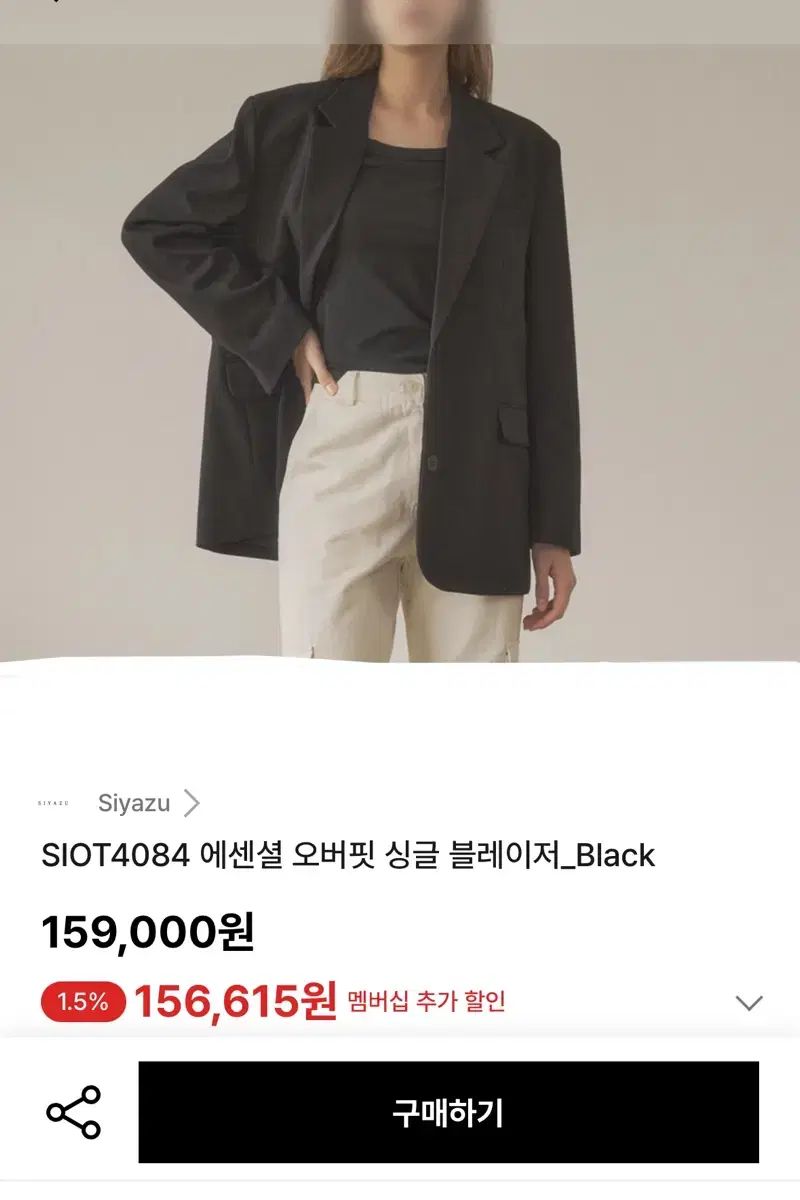The image size is (800, 1200).
Task: Open the blazer product photo
Action: point(400,340)
